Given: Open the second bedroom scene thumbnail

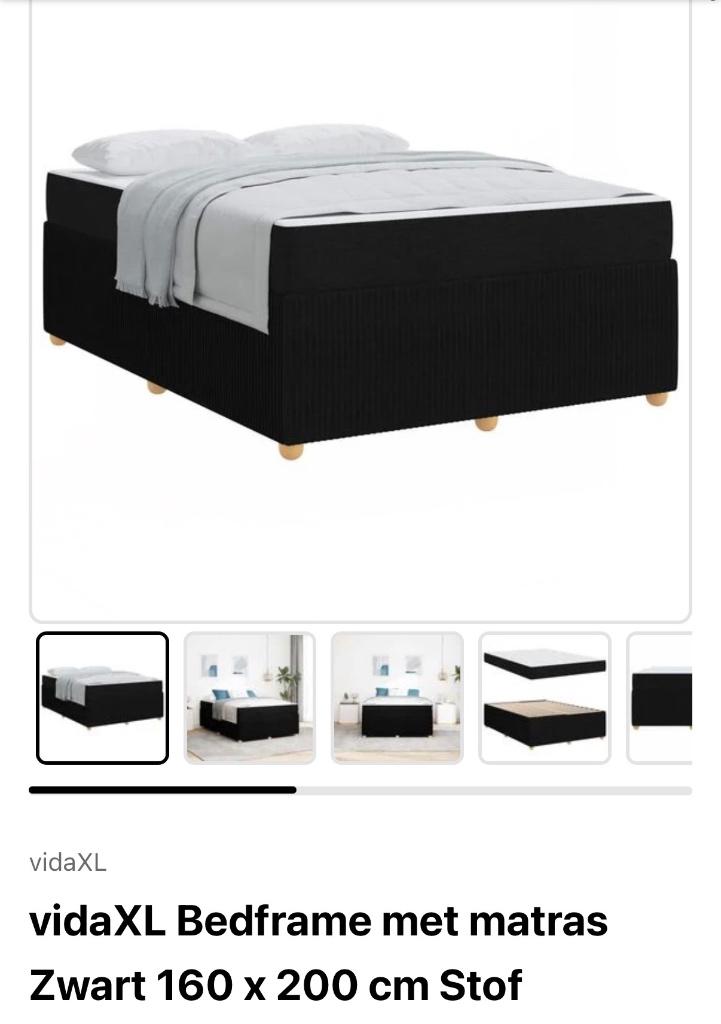Looking at the screenshot, I should 249,697.
